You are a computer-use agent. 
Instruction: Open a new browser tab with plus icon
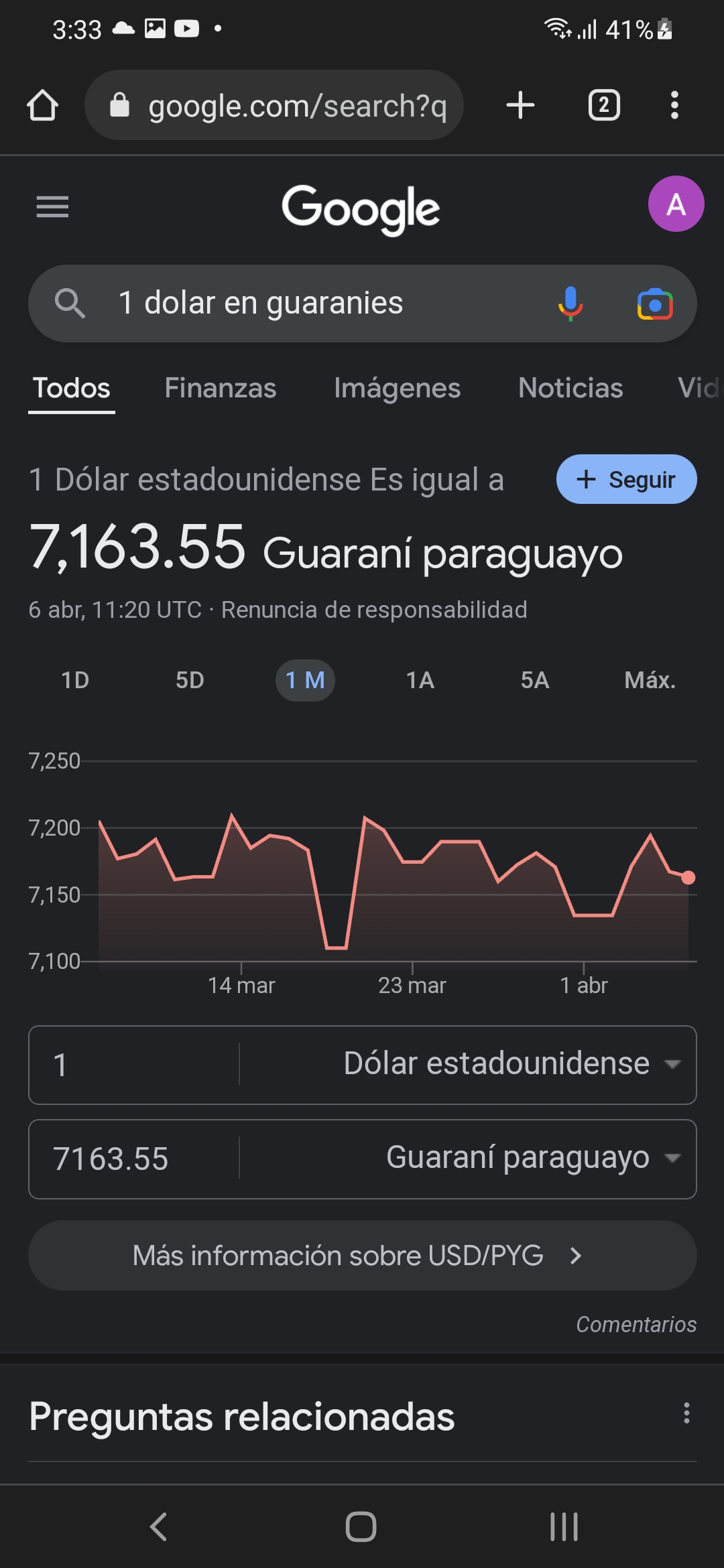pyautogui.click(x=520, y=105)
